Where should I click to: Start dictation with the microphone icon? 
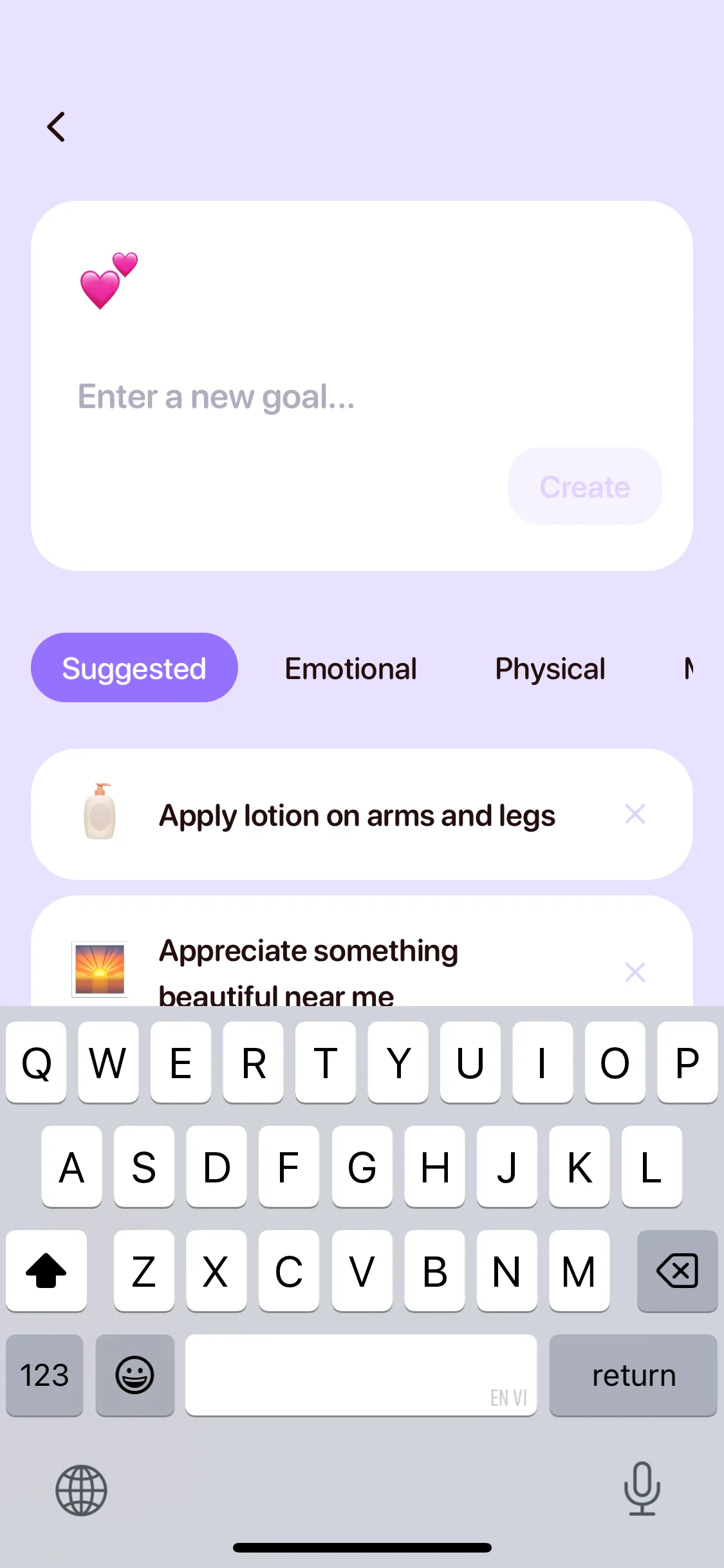pyautogui.click(x=642, y=1489)
